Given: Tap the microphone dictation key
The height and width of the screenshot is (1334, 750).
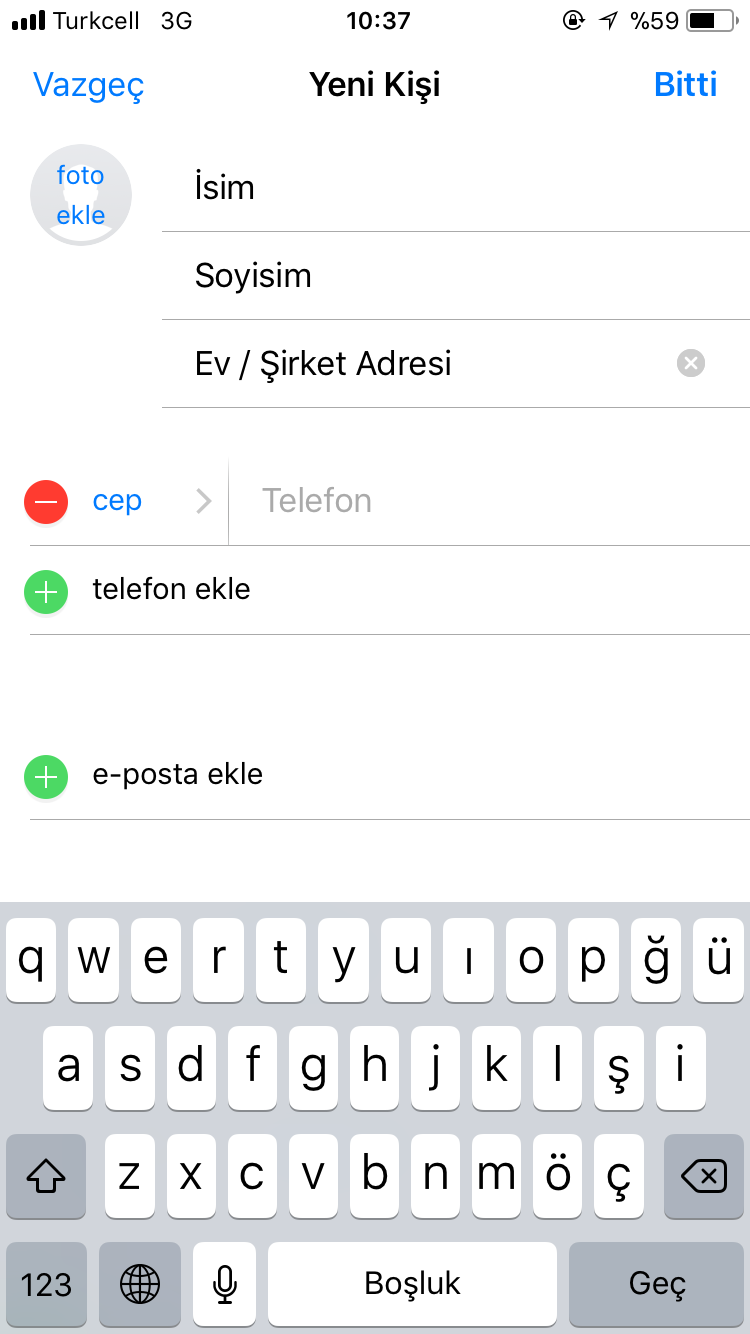Looking at the screenshot, I should click(x=225, y=1284).
